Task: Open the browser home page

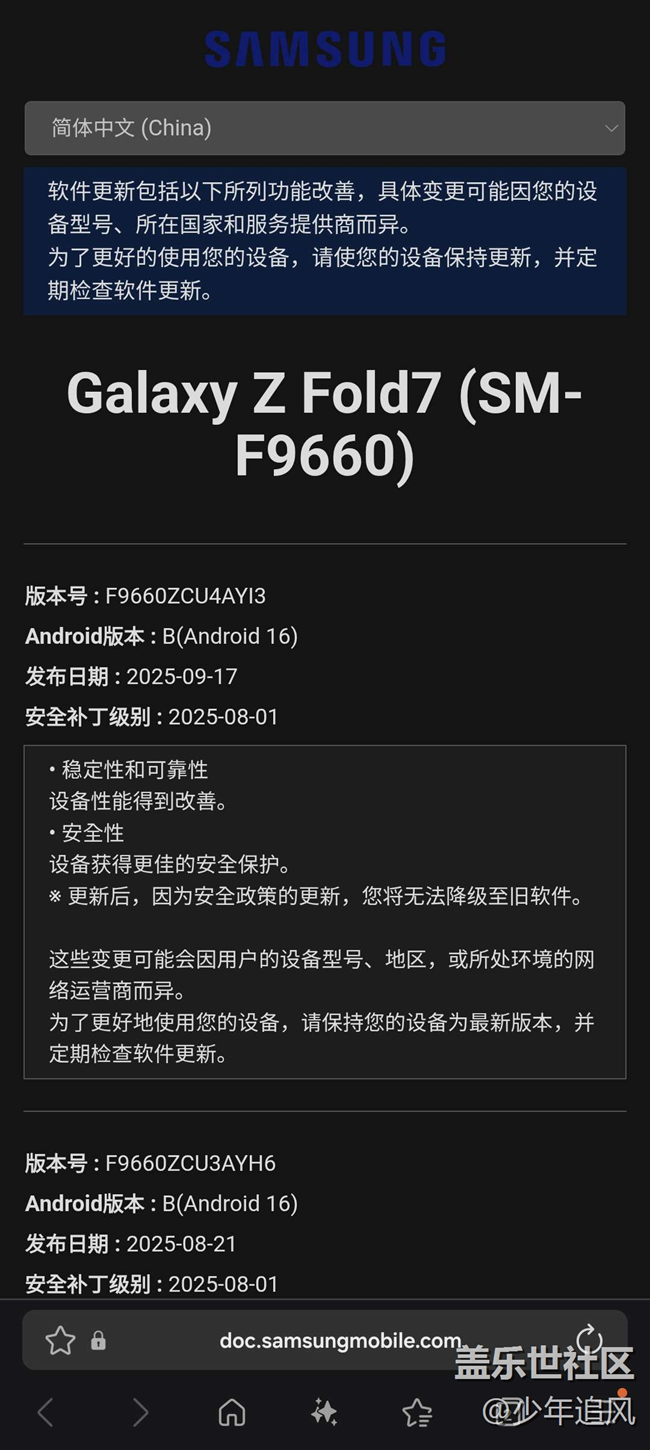Action: [x=232, y=1412]
